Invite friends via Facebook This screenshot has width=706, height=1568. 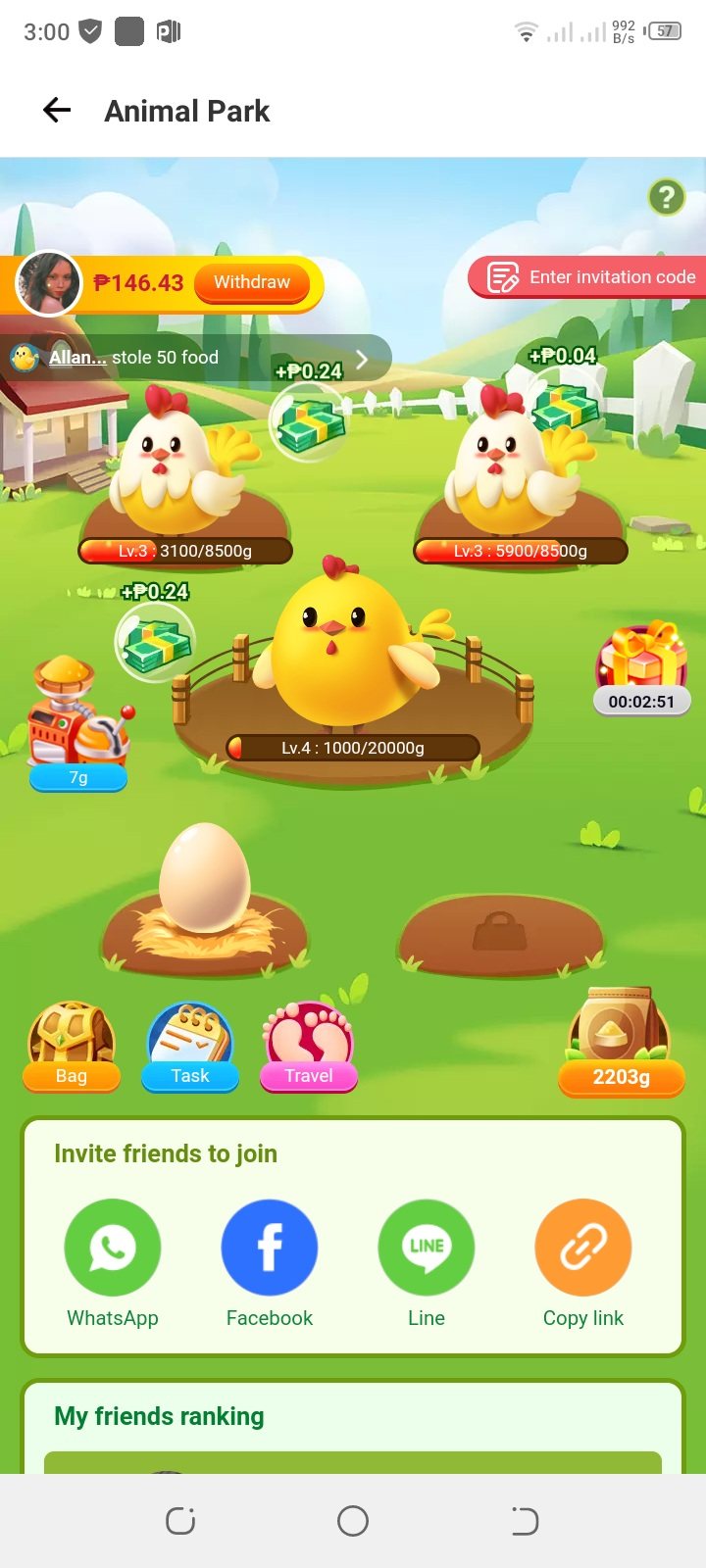tap(270, 1248)
